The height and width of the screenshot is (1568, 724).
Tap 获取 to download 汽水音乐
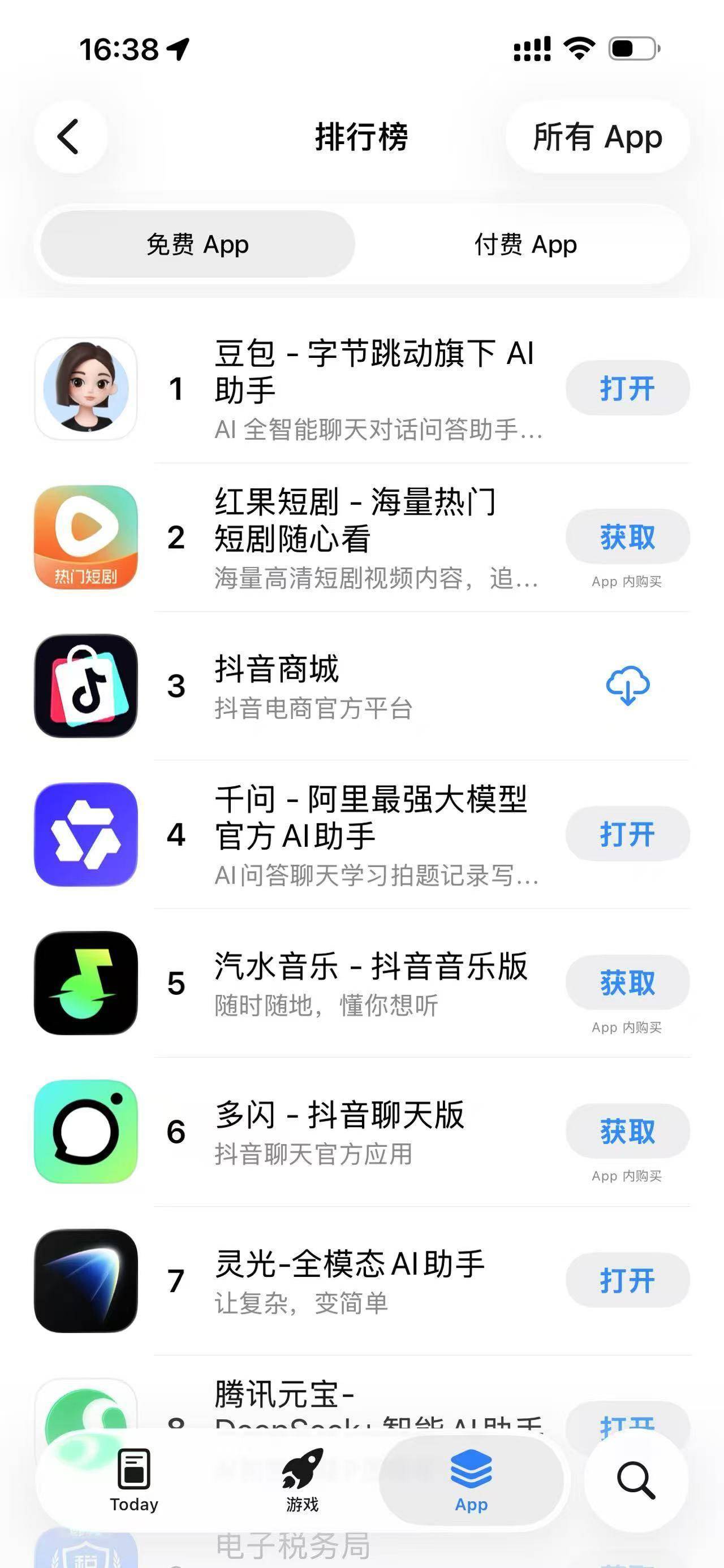(628, 982)
